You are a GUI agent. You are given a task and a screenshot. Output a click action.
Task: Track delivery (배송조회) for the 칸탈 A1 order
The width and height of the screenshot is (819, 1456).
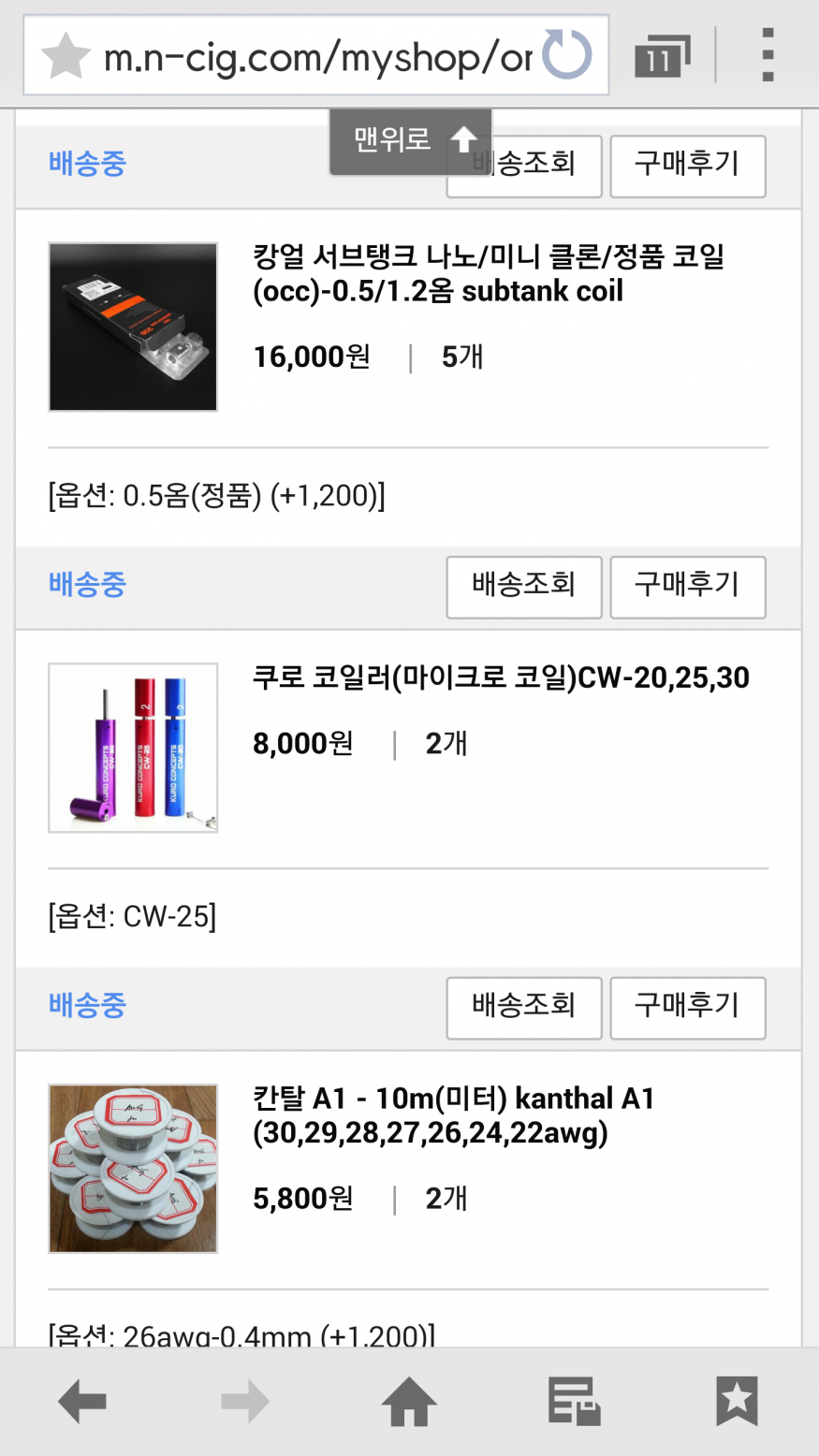[524, 1008]
